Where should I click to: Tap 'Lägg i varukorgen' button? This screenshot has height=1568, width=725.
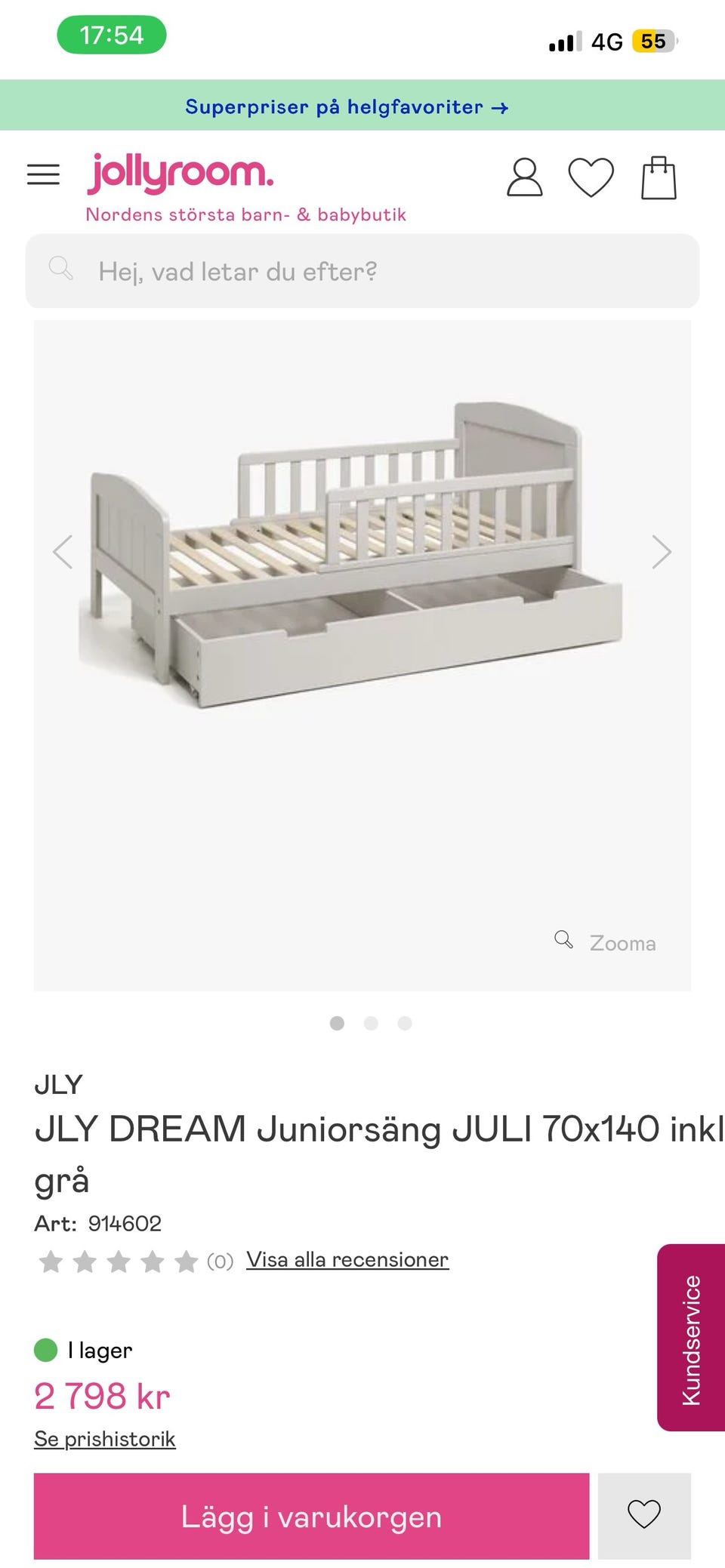(311, 1516)
